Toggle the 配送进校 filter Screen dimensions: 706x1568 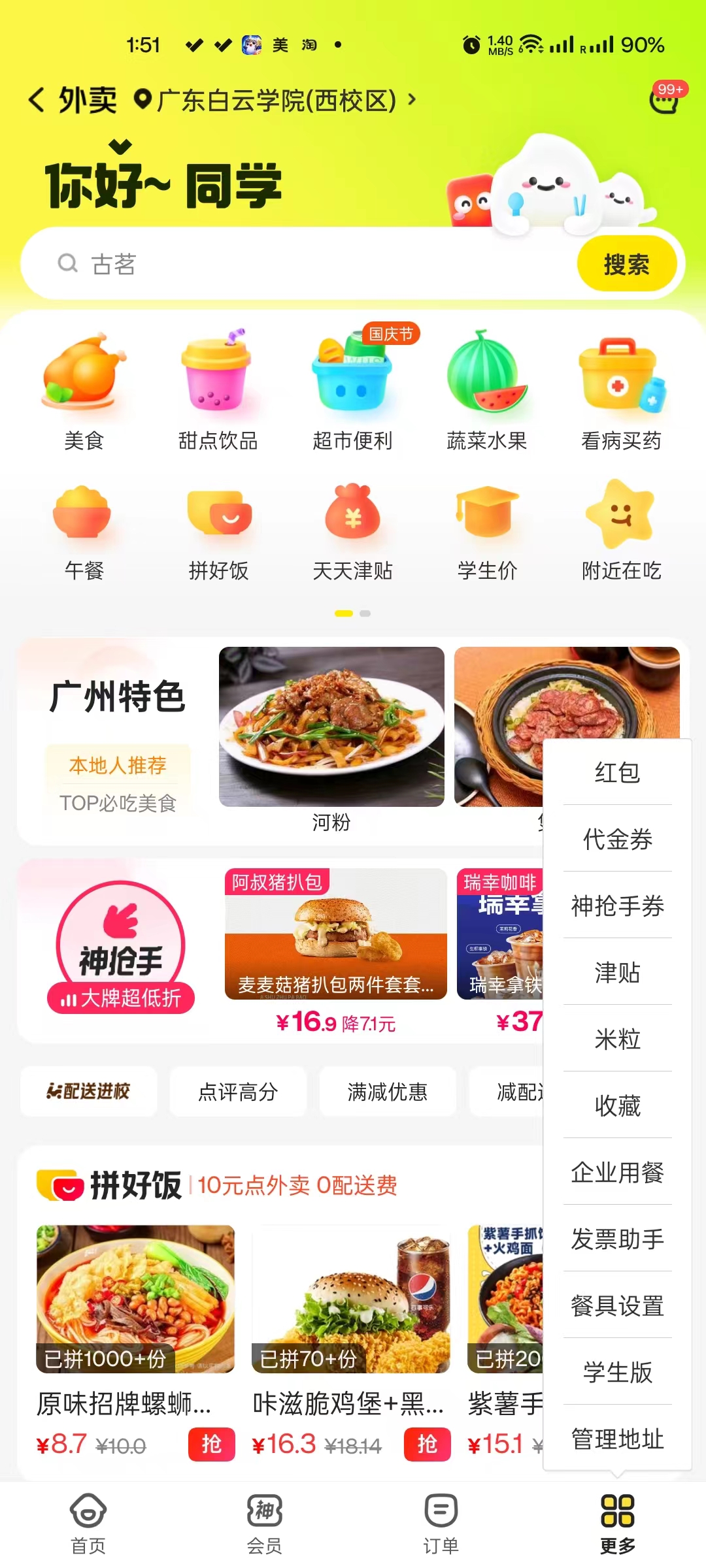click(89, 1091)
